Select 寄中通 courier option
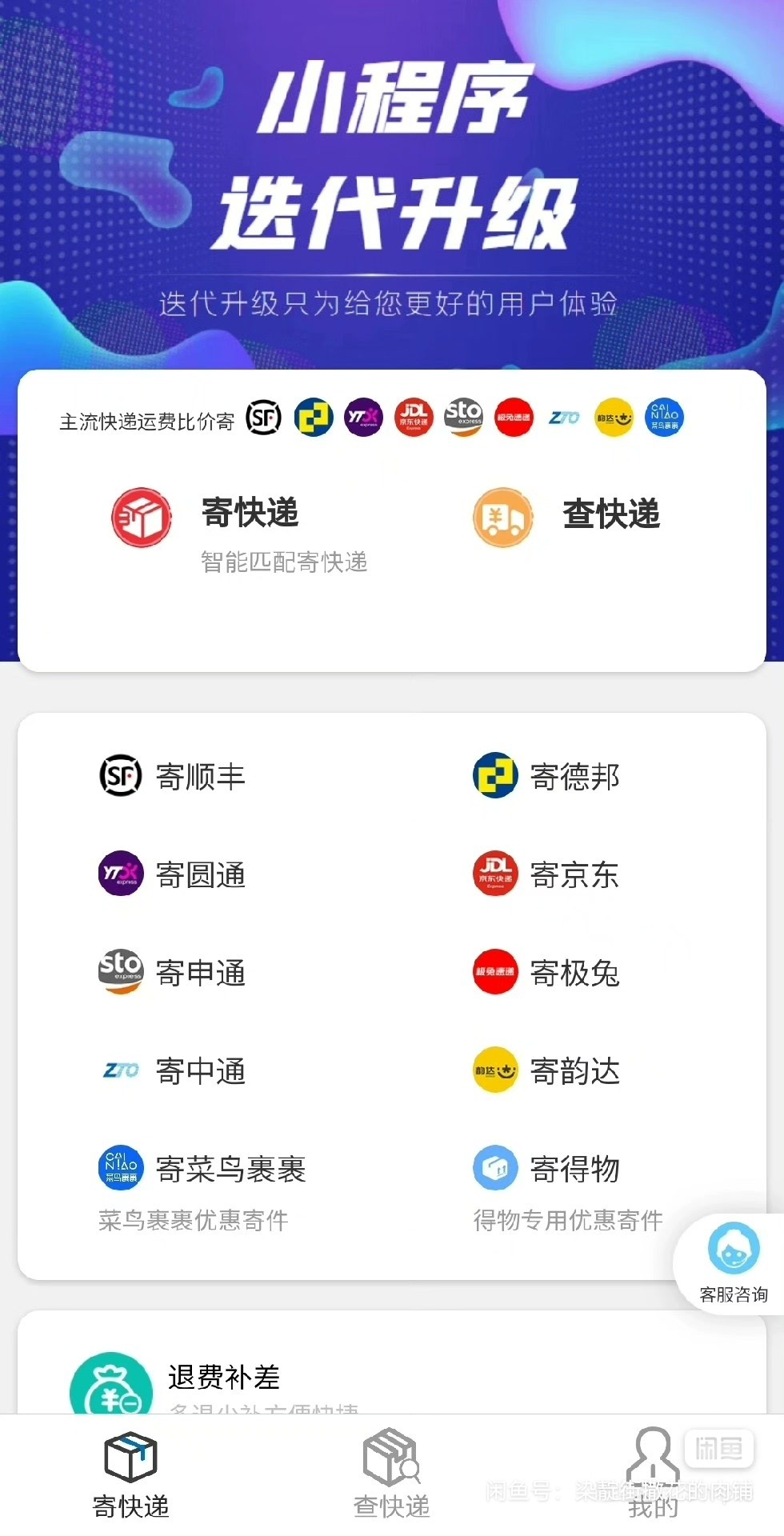The image size is (784, 1536). coord(173,1071)
